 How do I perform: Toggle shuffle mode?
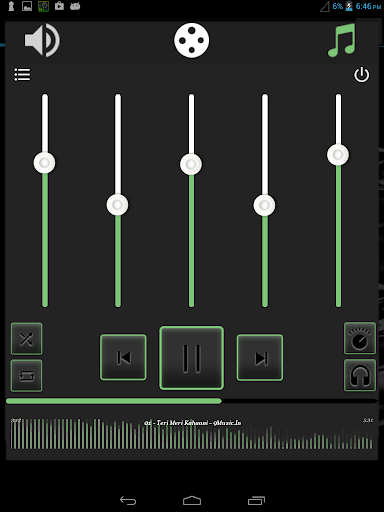click(x=26, y=339)
